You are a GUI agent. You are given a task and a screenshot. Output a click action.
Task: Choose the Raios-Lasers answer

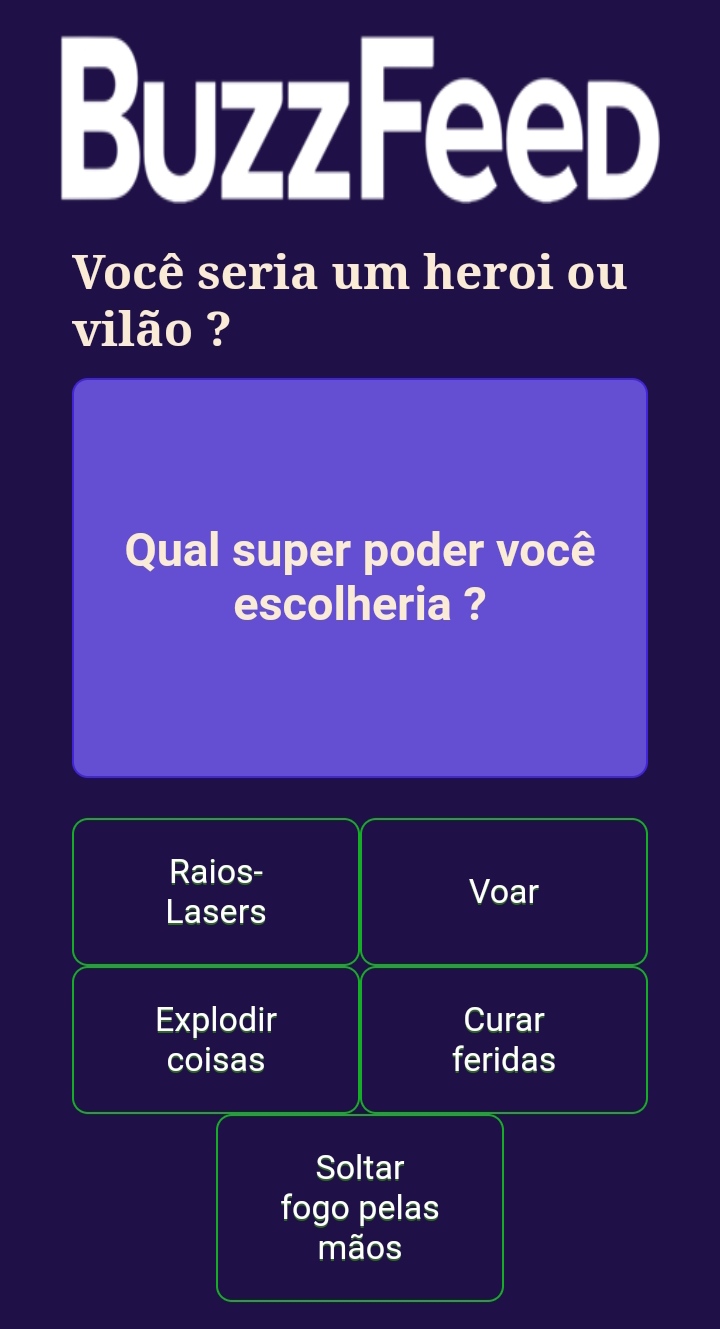pos(216,892)
